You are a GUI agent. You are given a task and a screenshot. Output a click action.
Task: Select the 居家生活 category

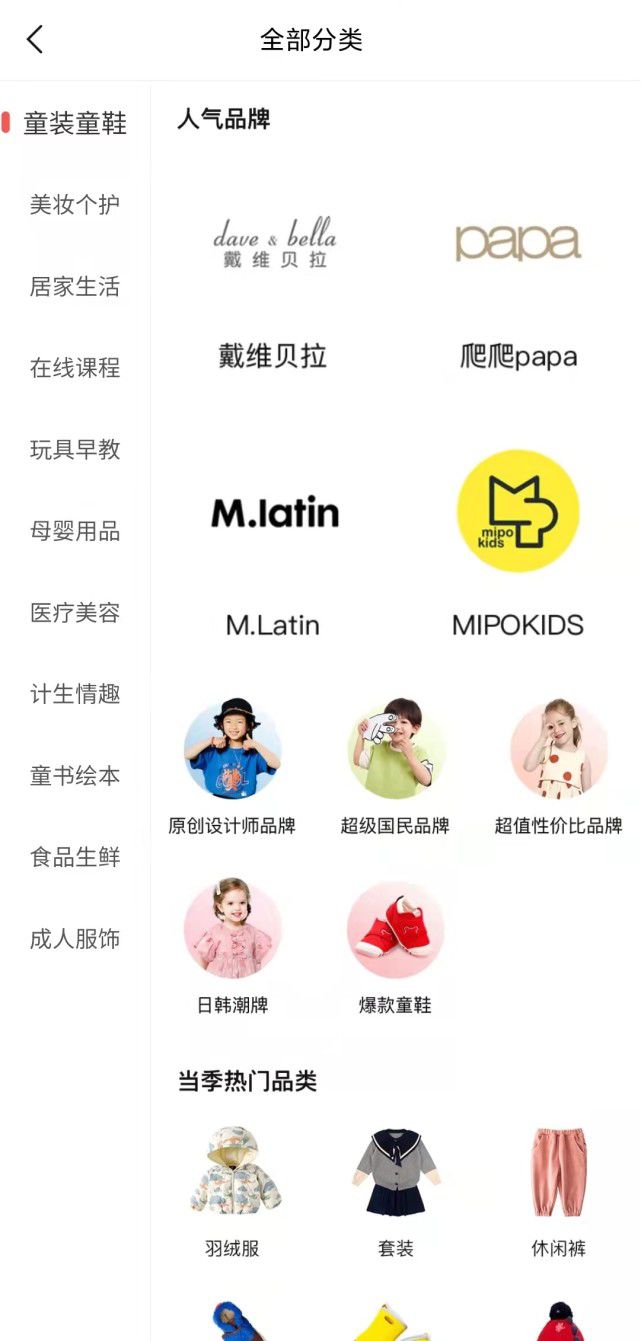click(x=75, y=287)
